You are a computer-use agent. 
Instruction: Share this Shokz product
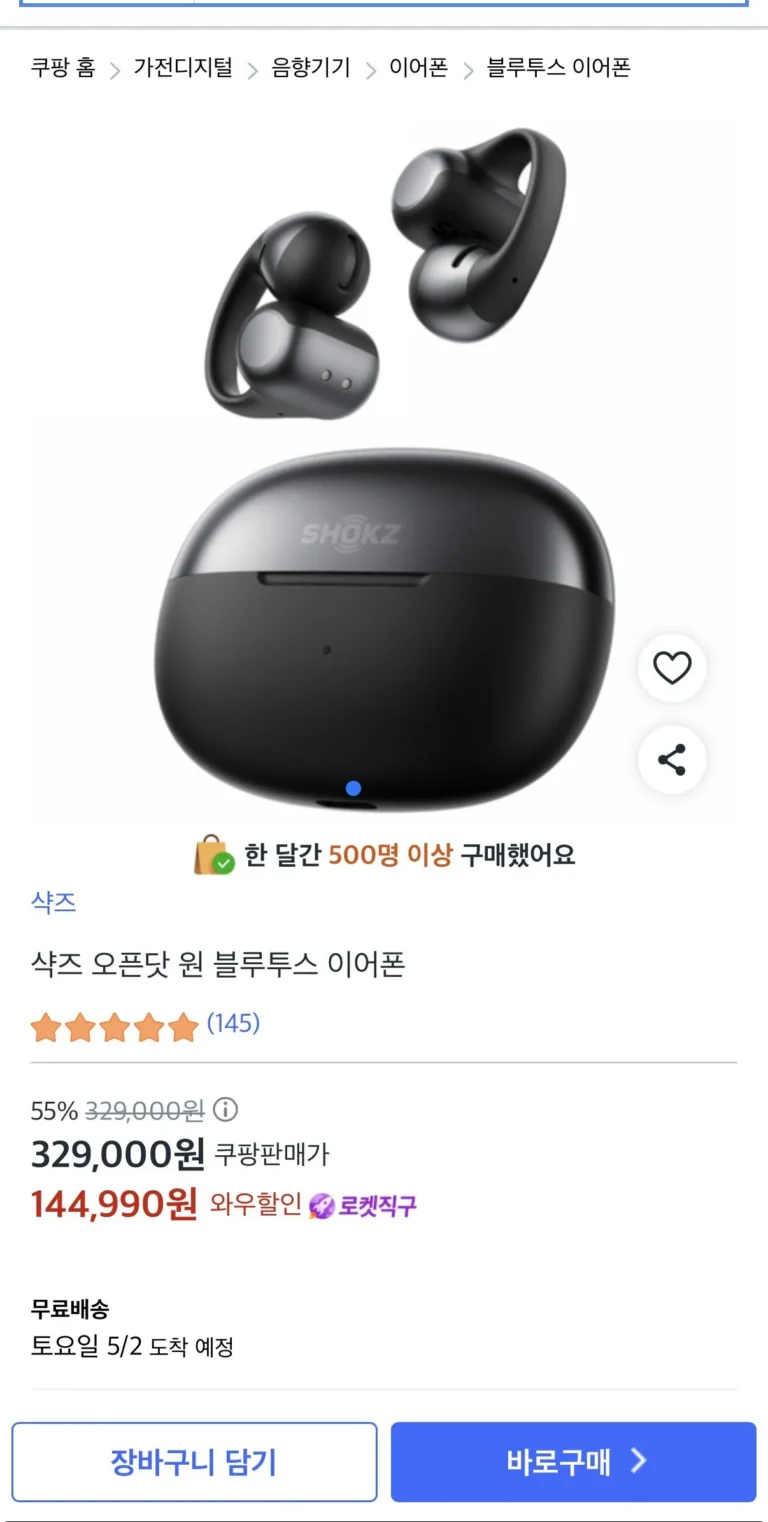(x=672, y=760)
